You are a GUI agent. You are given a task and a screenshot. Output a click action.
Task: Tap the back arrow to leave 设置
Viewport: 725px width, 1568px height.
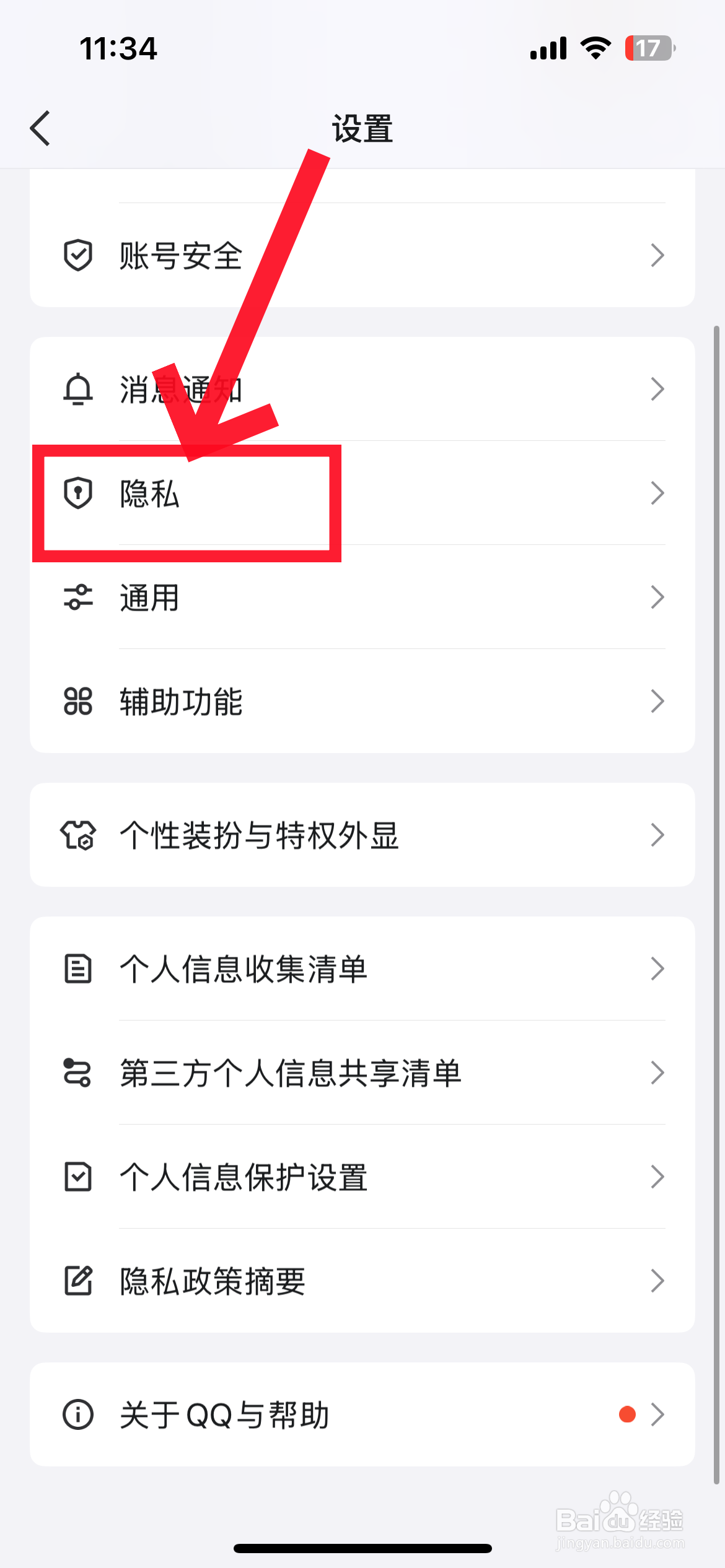click(40, 128)
